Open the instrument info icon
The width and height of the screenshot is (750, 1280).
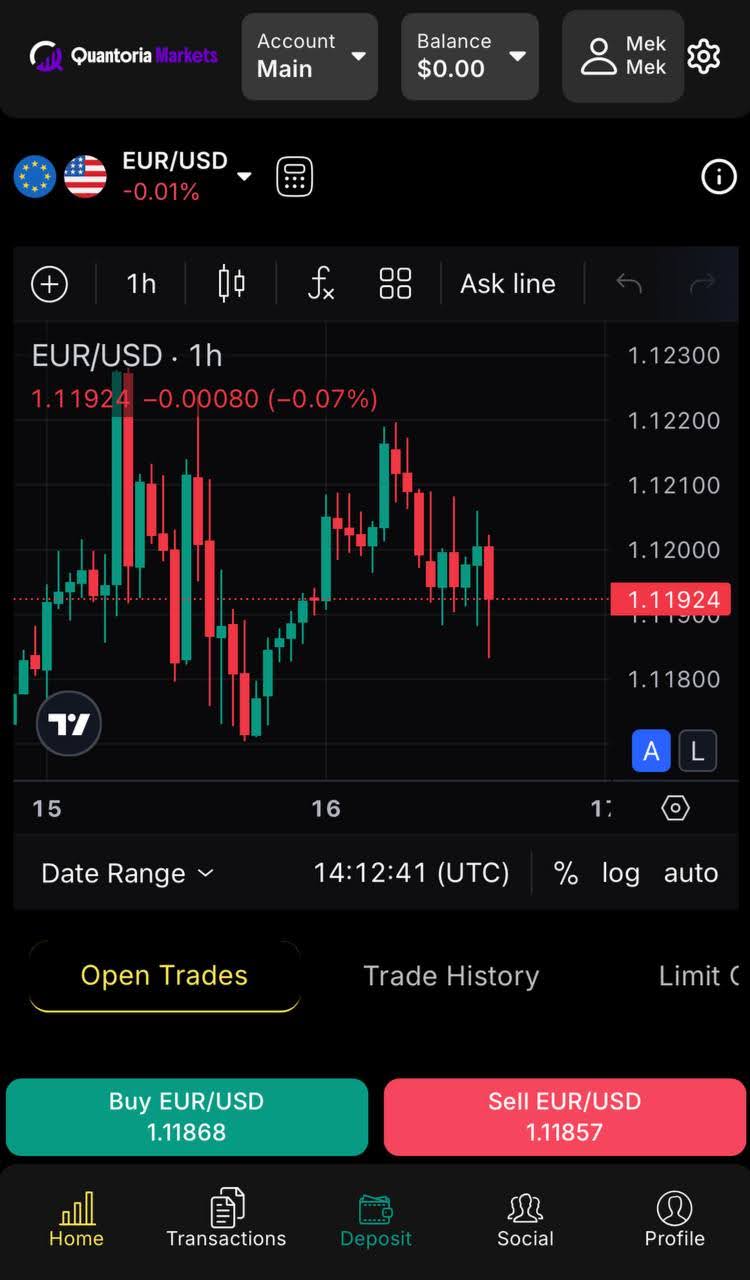click(718, 176)
